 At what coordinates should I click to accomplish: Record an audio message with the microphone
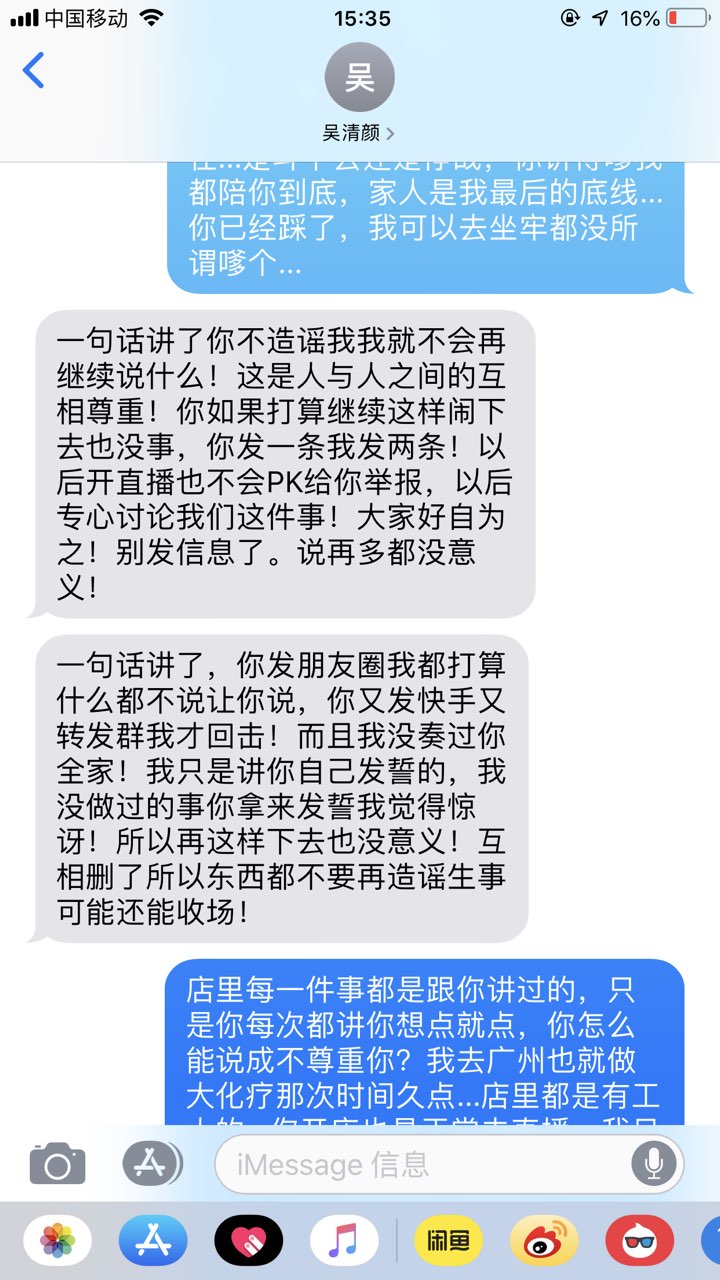(655, 1164)
